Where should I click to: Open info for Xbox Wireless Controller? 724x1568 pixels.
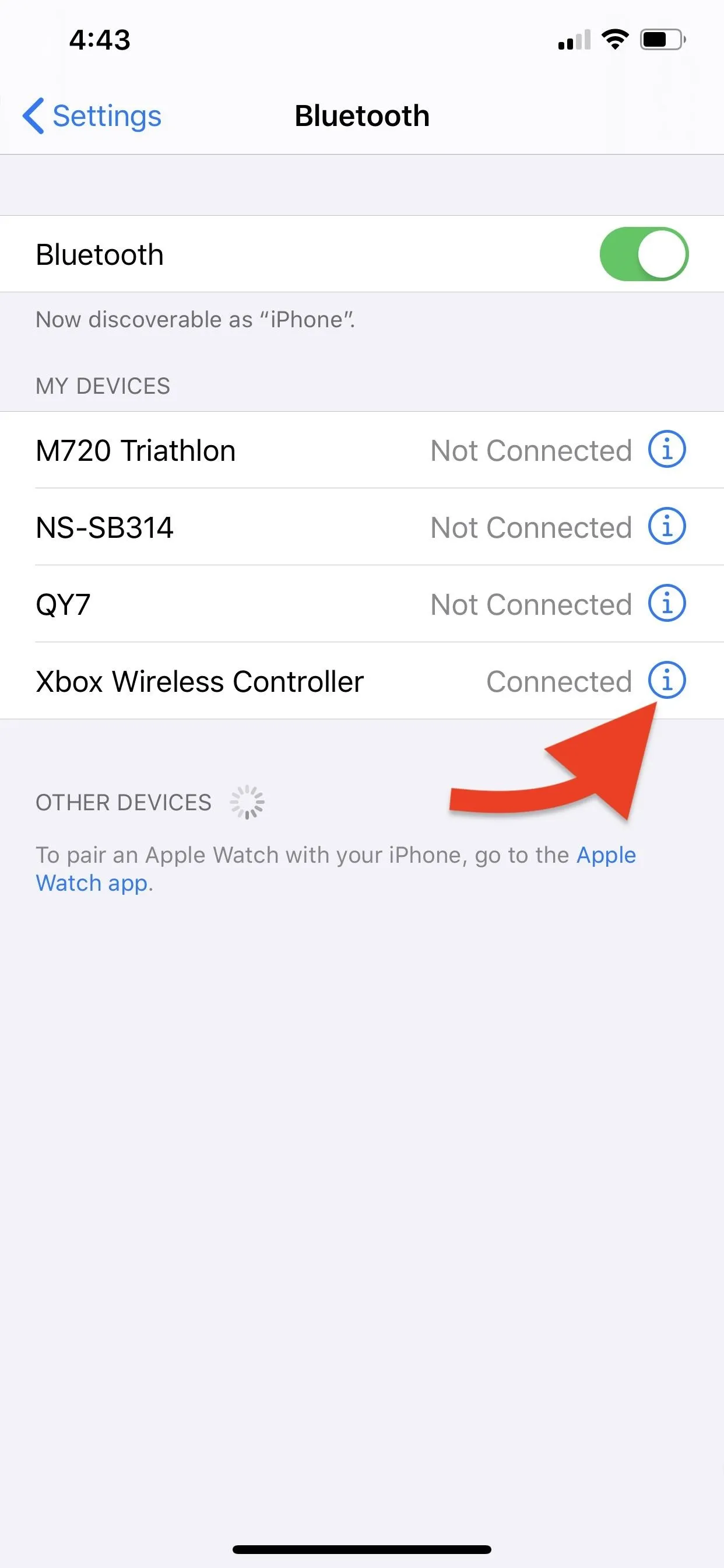(666, 681)
